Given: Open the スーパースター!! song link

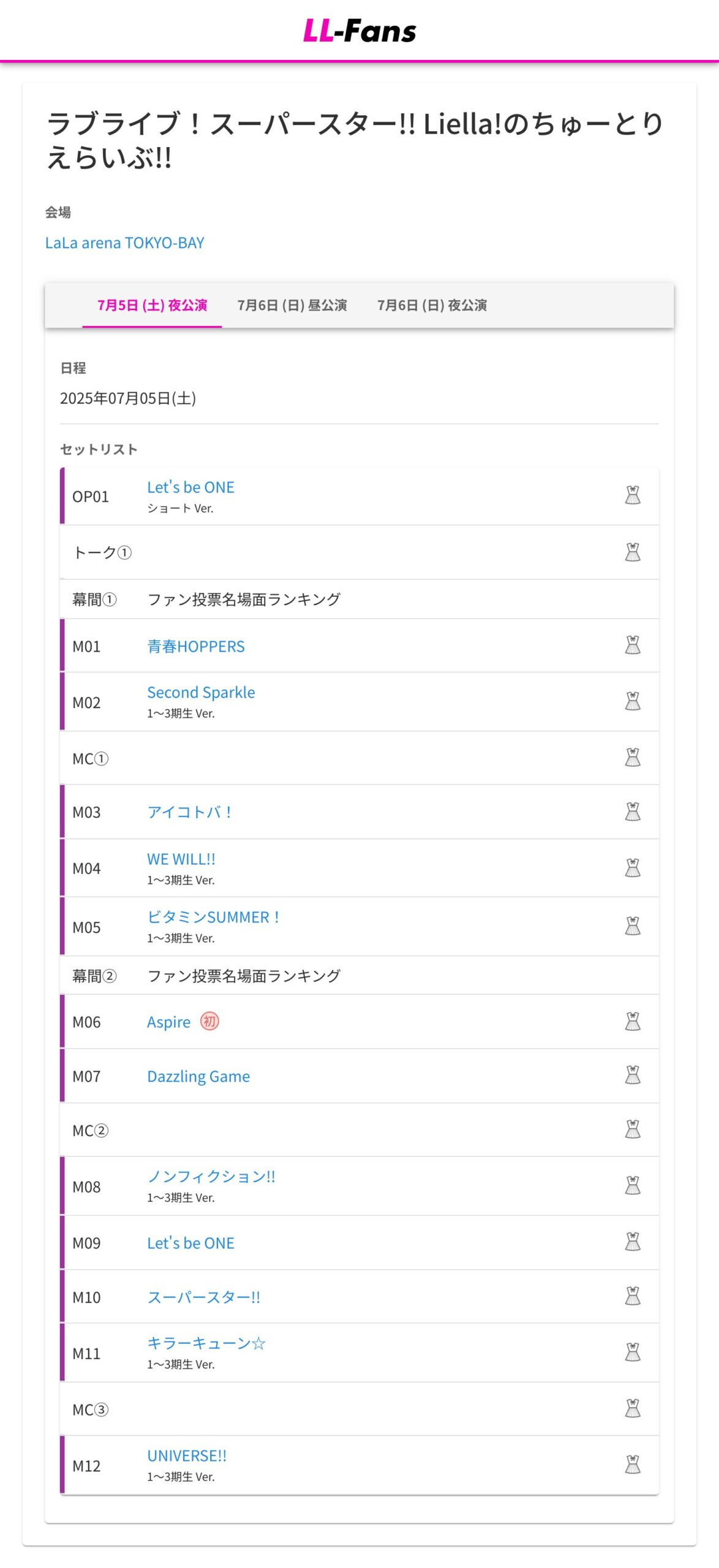Looking at the screenshot, I should click(204, 1297).
